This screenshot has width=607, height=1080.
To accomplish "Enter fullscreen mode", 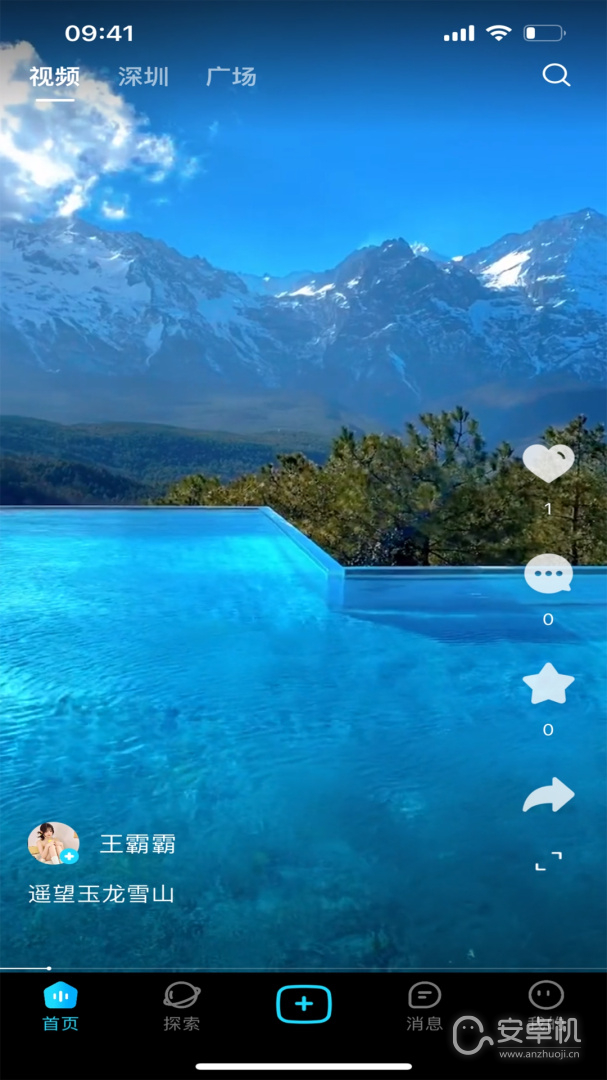I will tap(548, 861).
